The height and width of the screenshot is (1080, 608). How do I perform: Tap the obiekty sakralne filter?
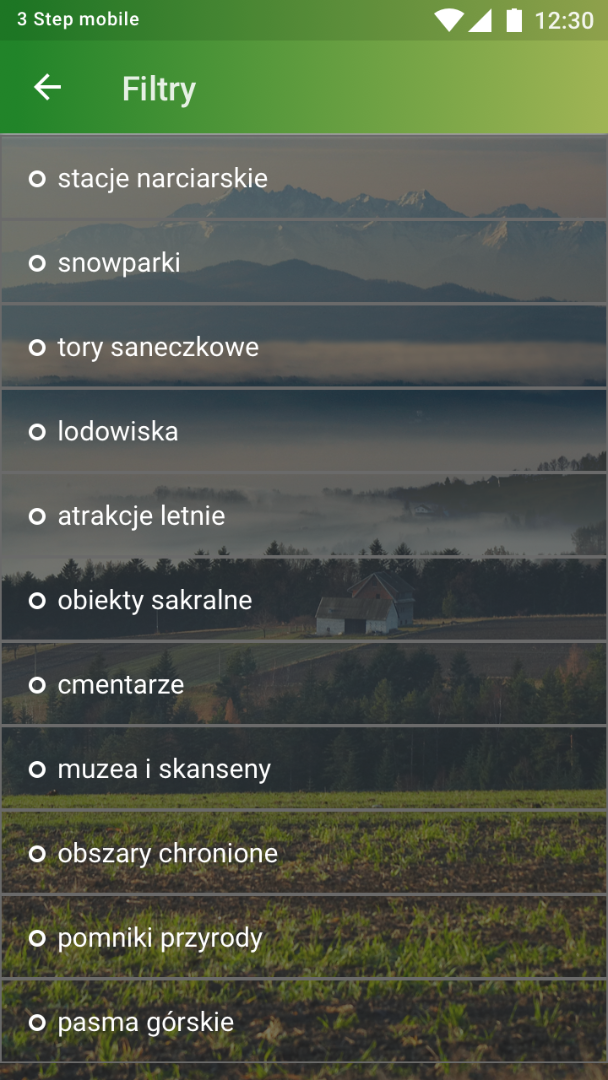click(154, 601)
